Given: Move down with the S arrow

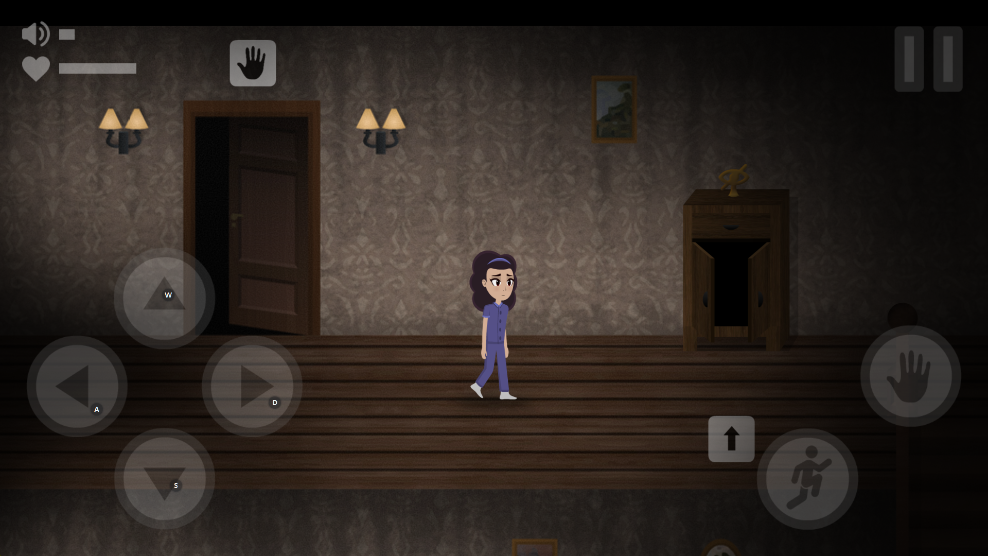Looking at the screenshot, I should click(164, 478).
